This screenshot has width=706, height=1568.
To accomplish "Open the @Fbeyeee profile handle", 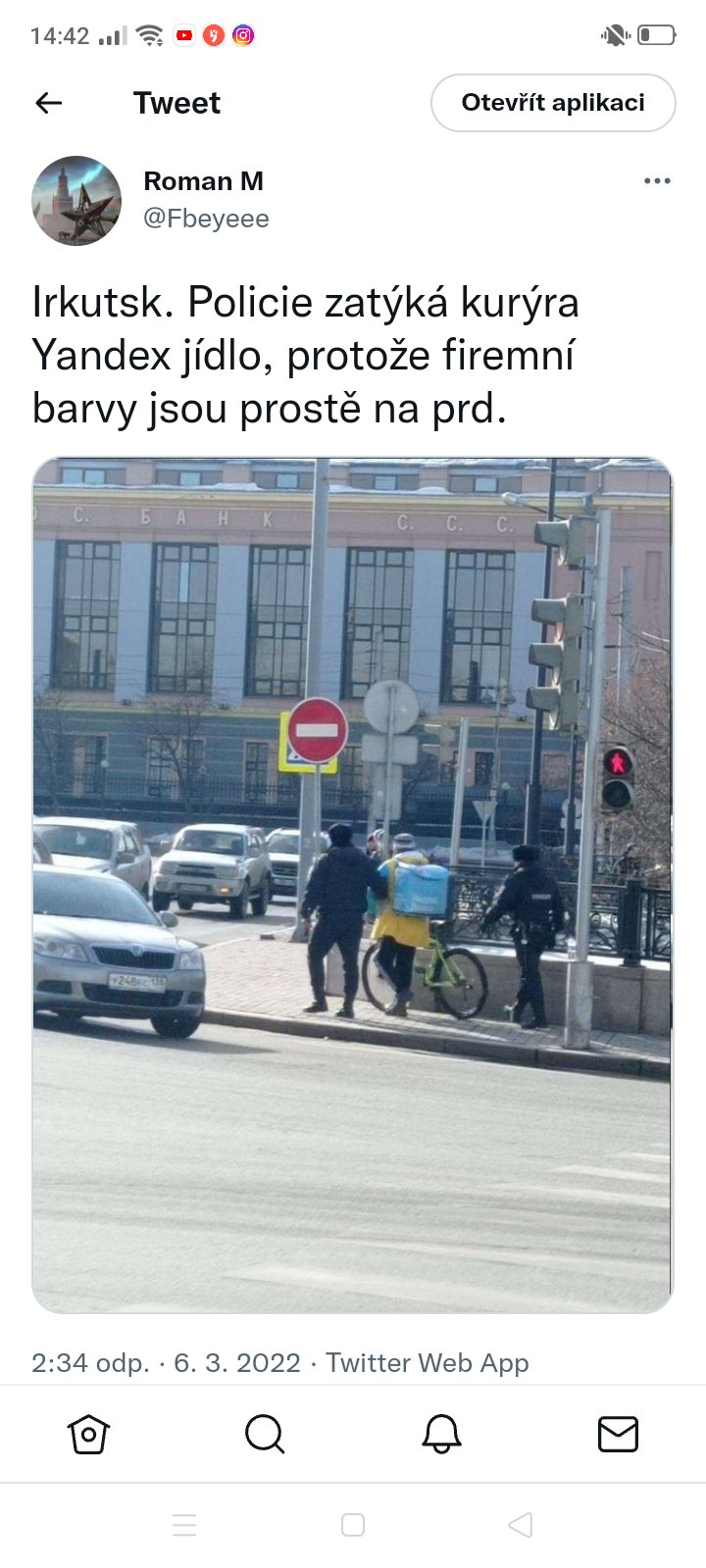I will click(x=206, y=219).
